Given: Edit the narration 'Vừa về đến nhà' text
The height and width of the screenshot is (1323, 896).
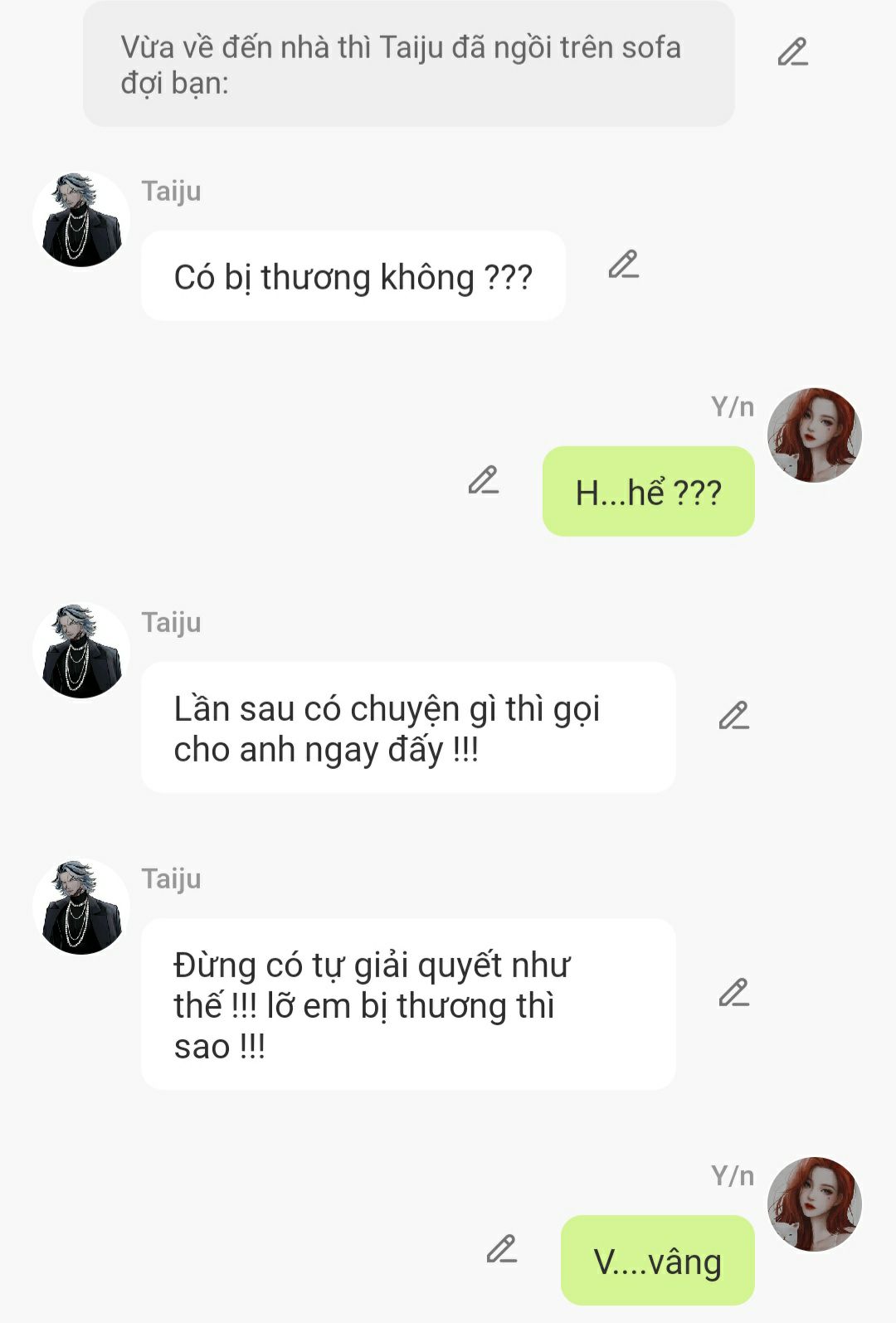Looking at the screenshot, I should pyautogui.click(x=792, y=52).
